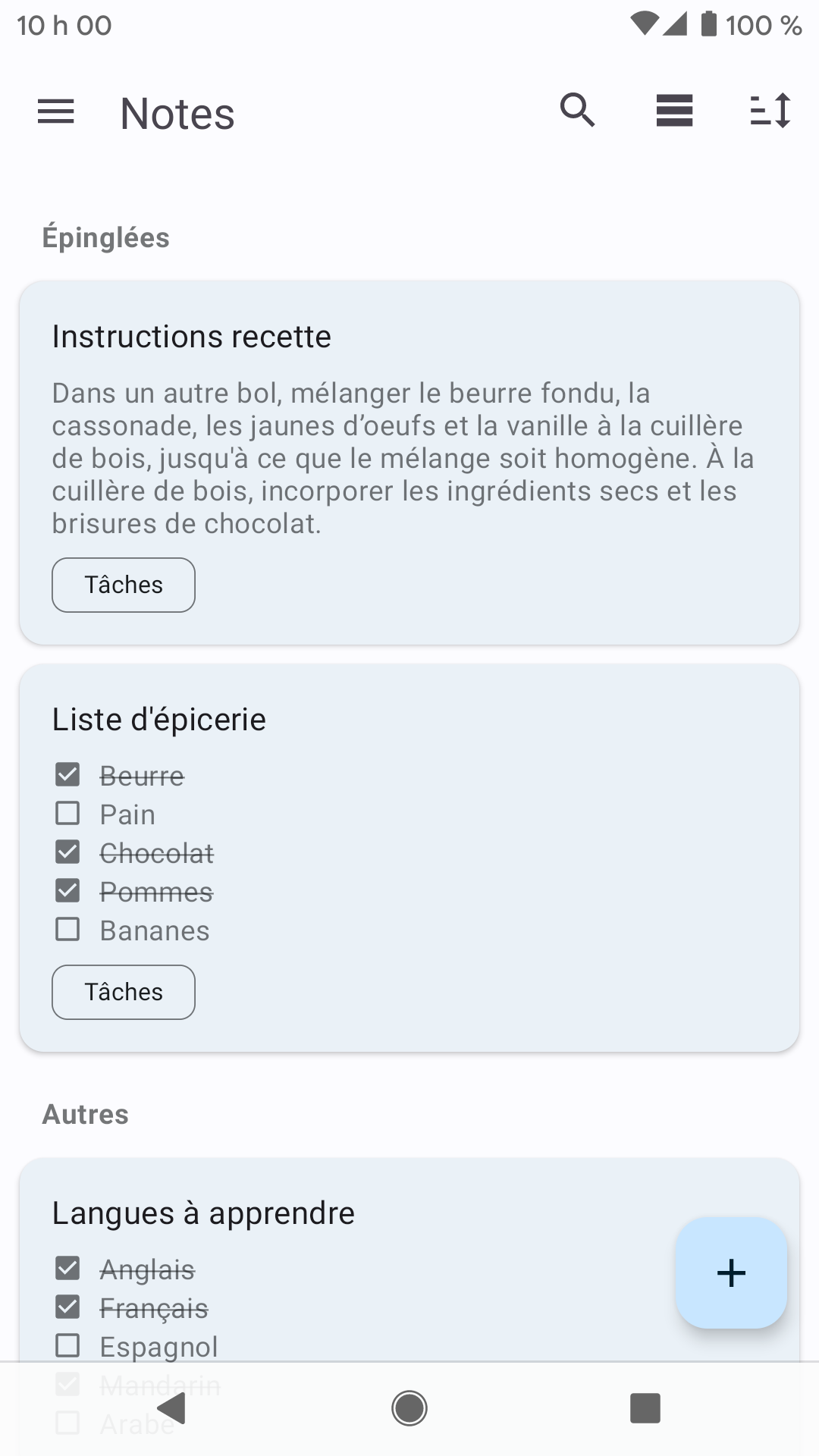Image resolution: width=819 pixels, height=1456 pixels.
Task: Create a new note with plus button
Action: [x=731, y=1272]
